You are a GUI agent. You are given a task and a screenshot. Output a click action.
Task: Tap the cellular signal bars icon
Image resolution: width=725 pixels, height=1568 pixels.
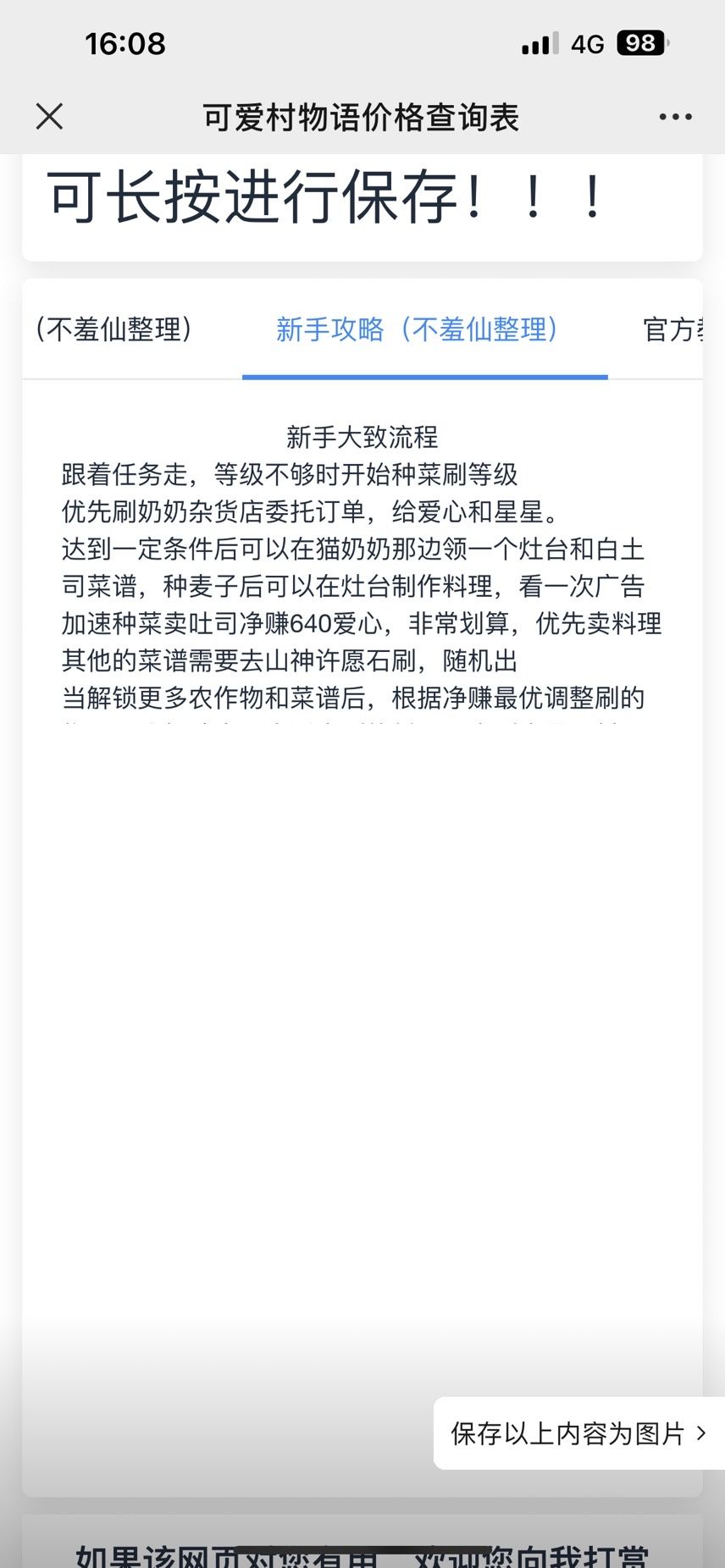click(x=540, y=42)
